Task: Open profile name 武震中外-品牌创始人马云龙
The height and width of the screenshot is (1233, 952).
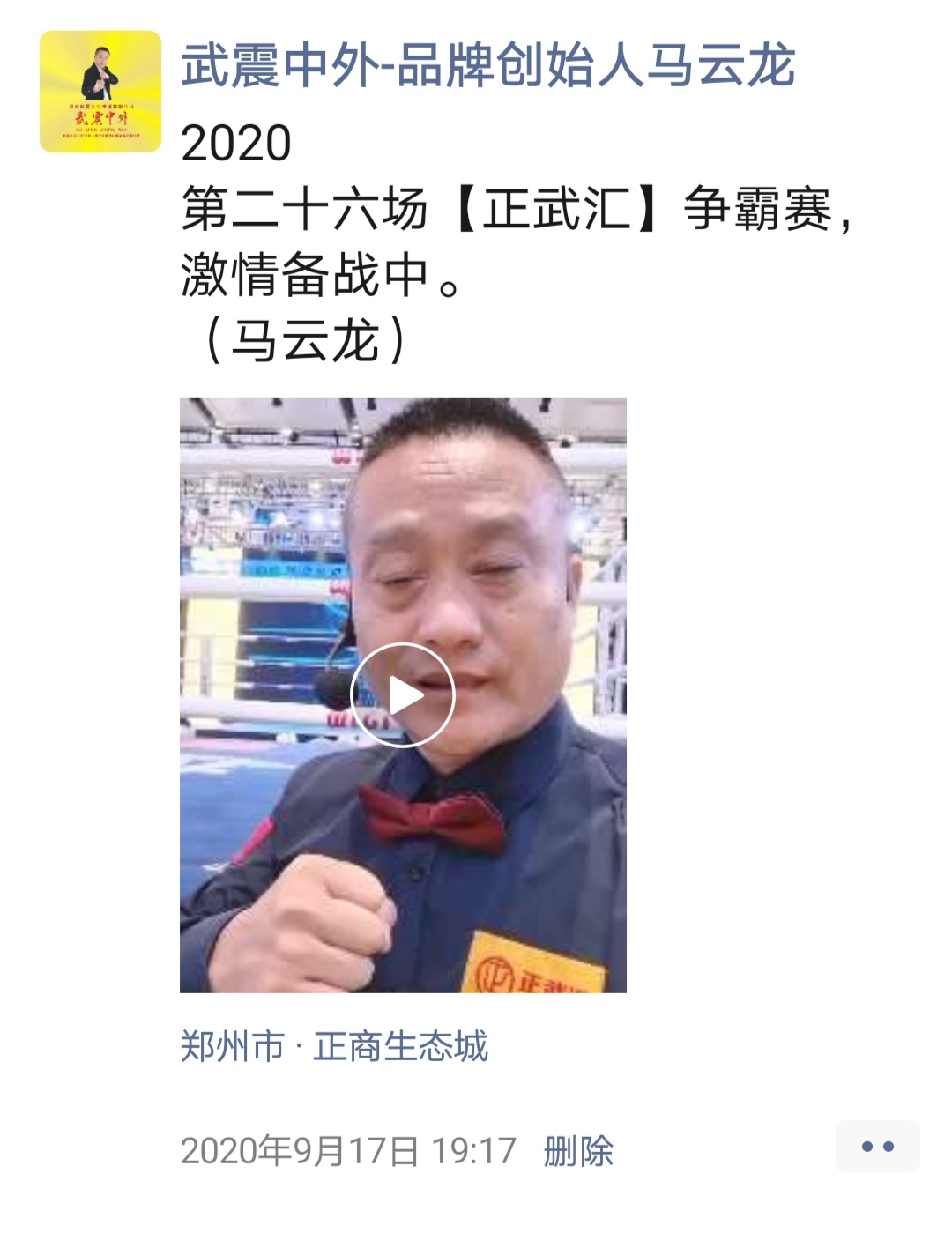Action: click(x=487, y=66)
